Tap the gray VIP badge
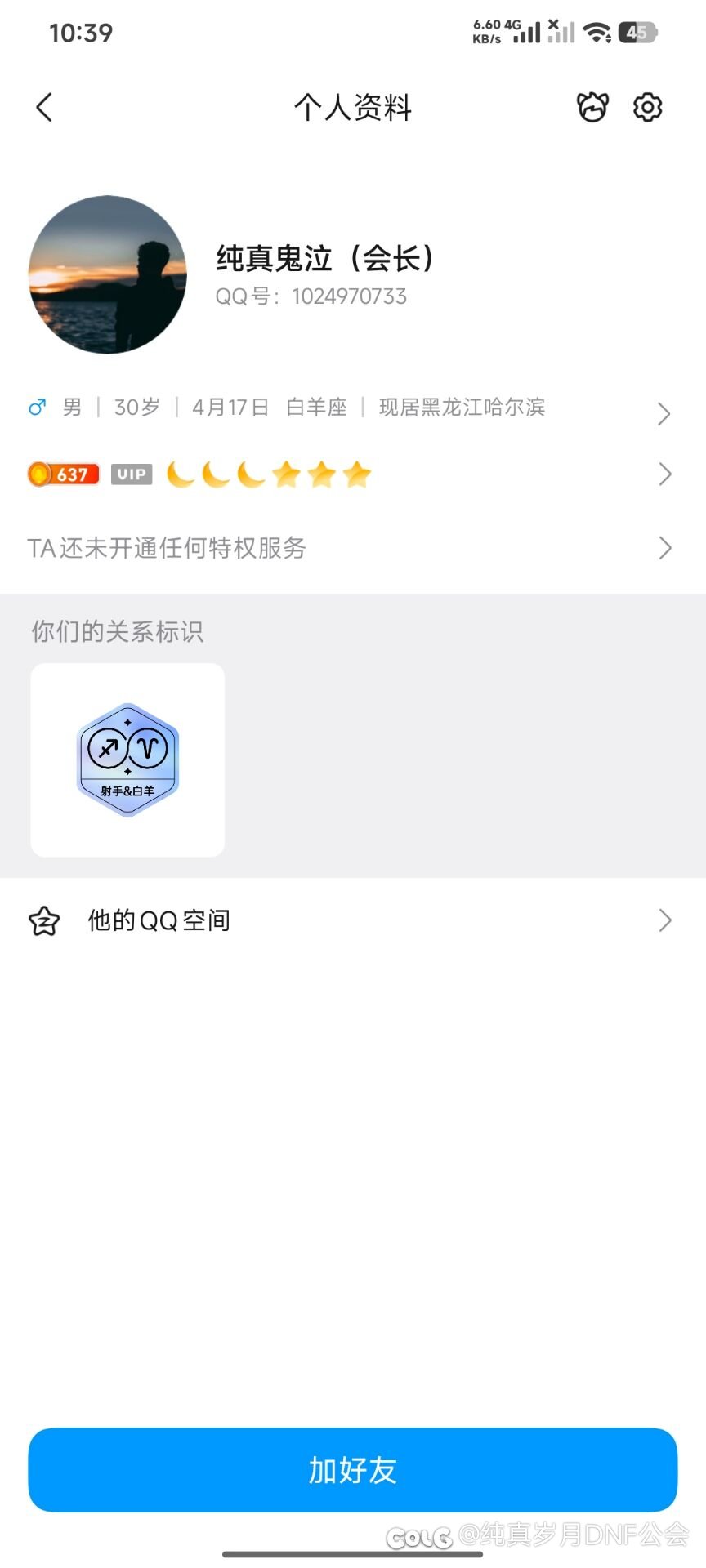 (131, 474)
